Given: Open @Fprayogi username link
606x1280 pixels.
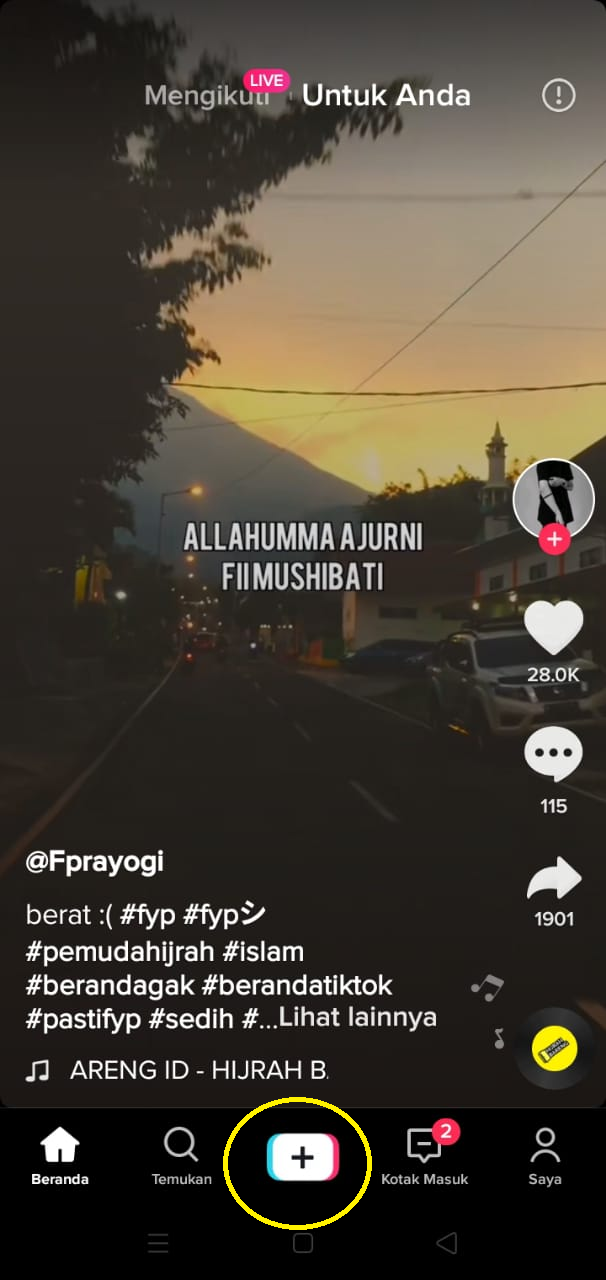Looking at the screenshot, I should click(94, 862).
